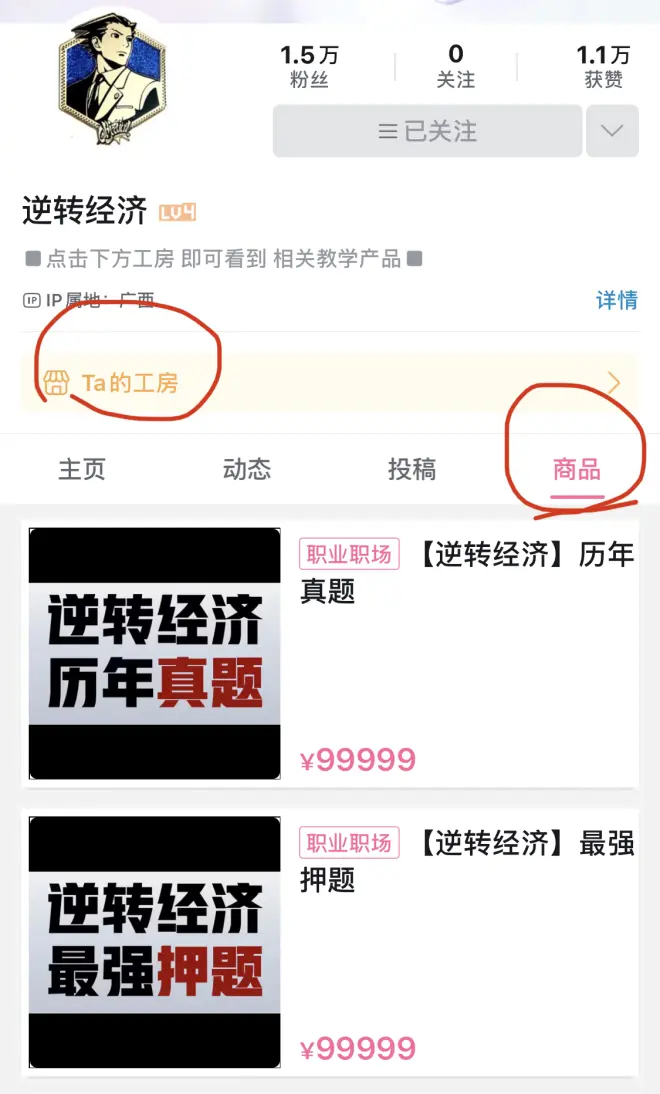
Task: Expand the dropdown arrow beside 已关注
Action: pyautogui.click(x=612, y=131)
